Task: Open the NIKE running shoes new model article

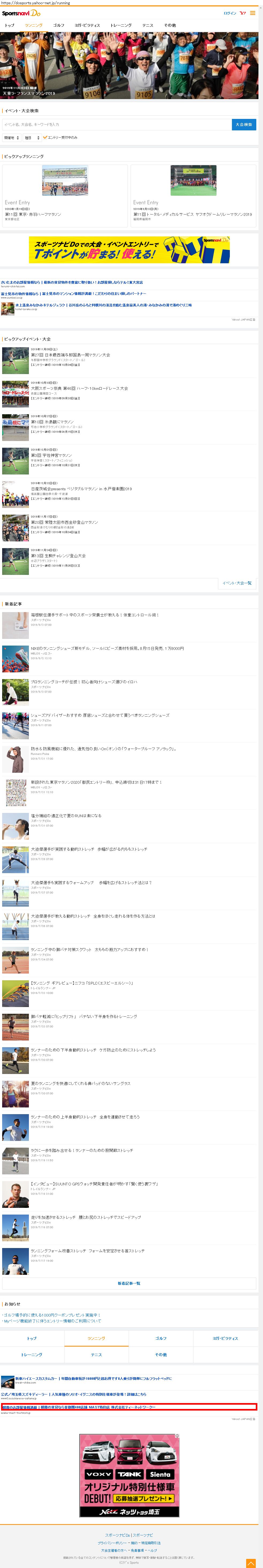Action: click(x=106, y=648)
